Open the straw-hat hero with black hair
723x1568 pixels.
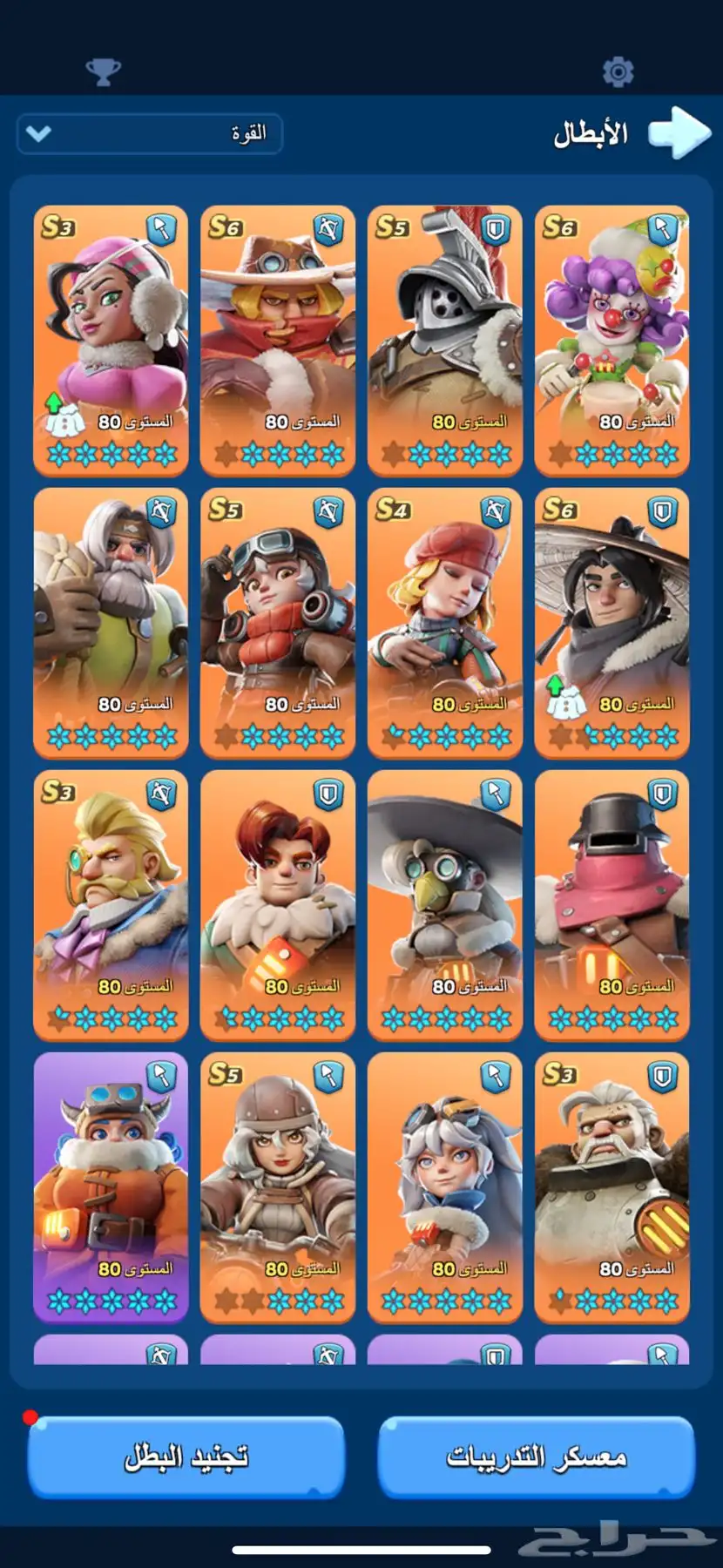[612, 622]
